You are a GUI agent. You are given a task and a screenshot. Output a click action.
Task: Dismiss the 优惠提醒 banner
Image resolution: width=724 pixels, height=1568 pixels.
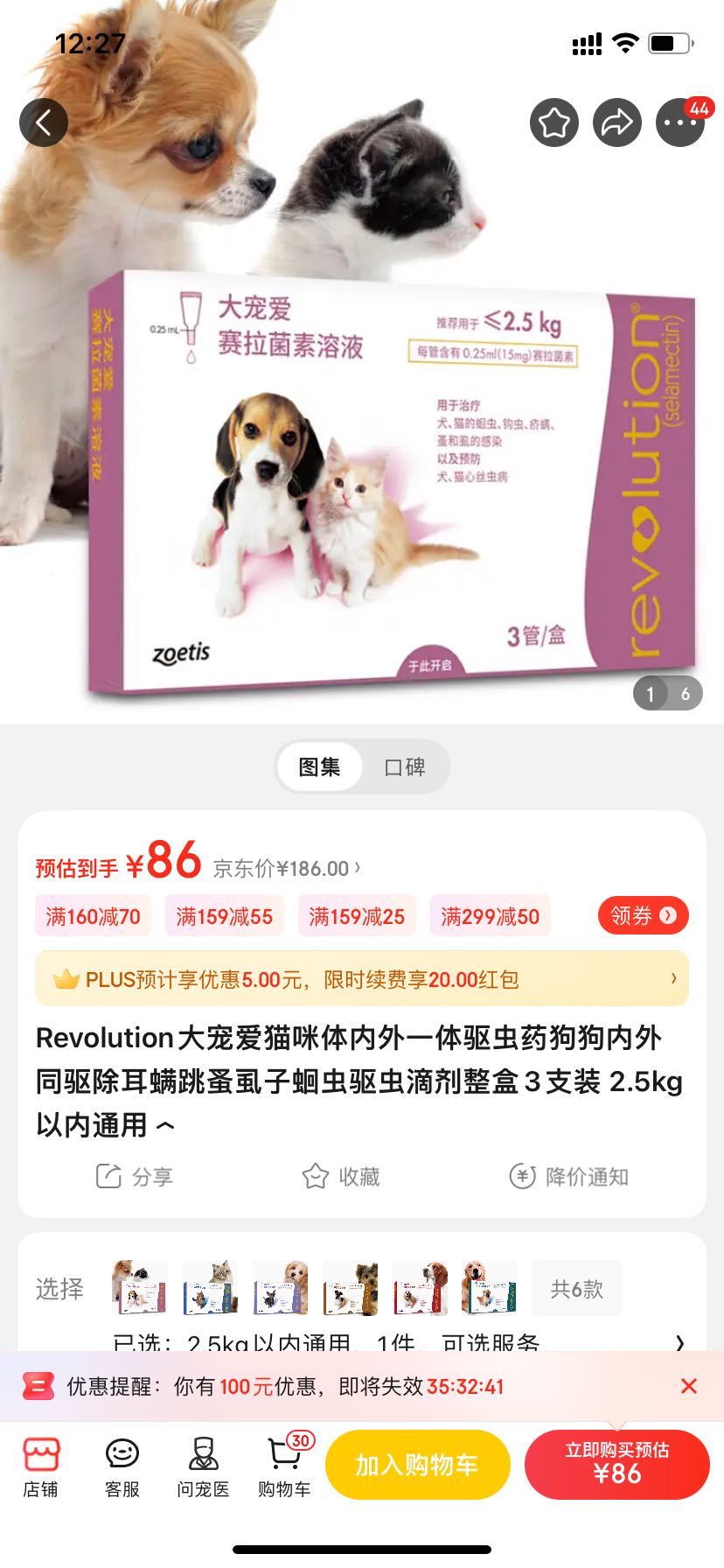(689, 1386)
